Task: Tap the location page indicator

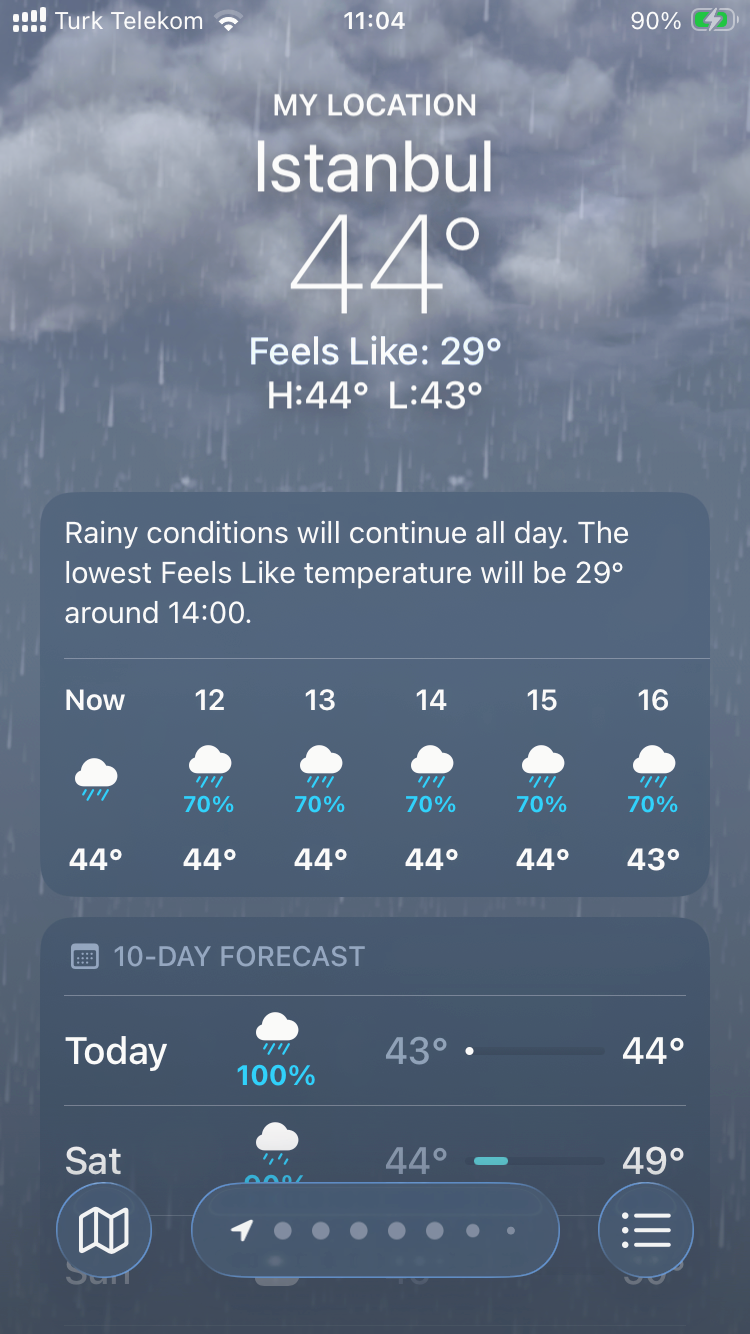Action: pos(375,1230)
